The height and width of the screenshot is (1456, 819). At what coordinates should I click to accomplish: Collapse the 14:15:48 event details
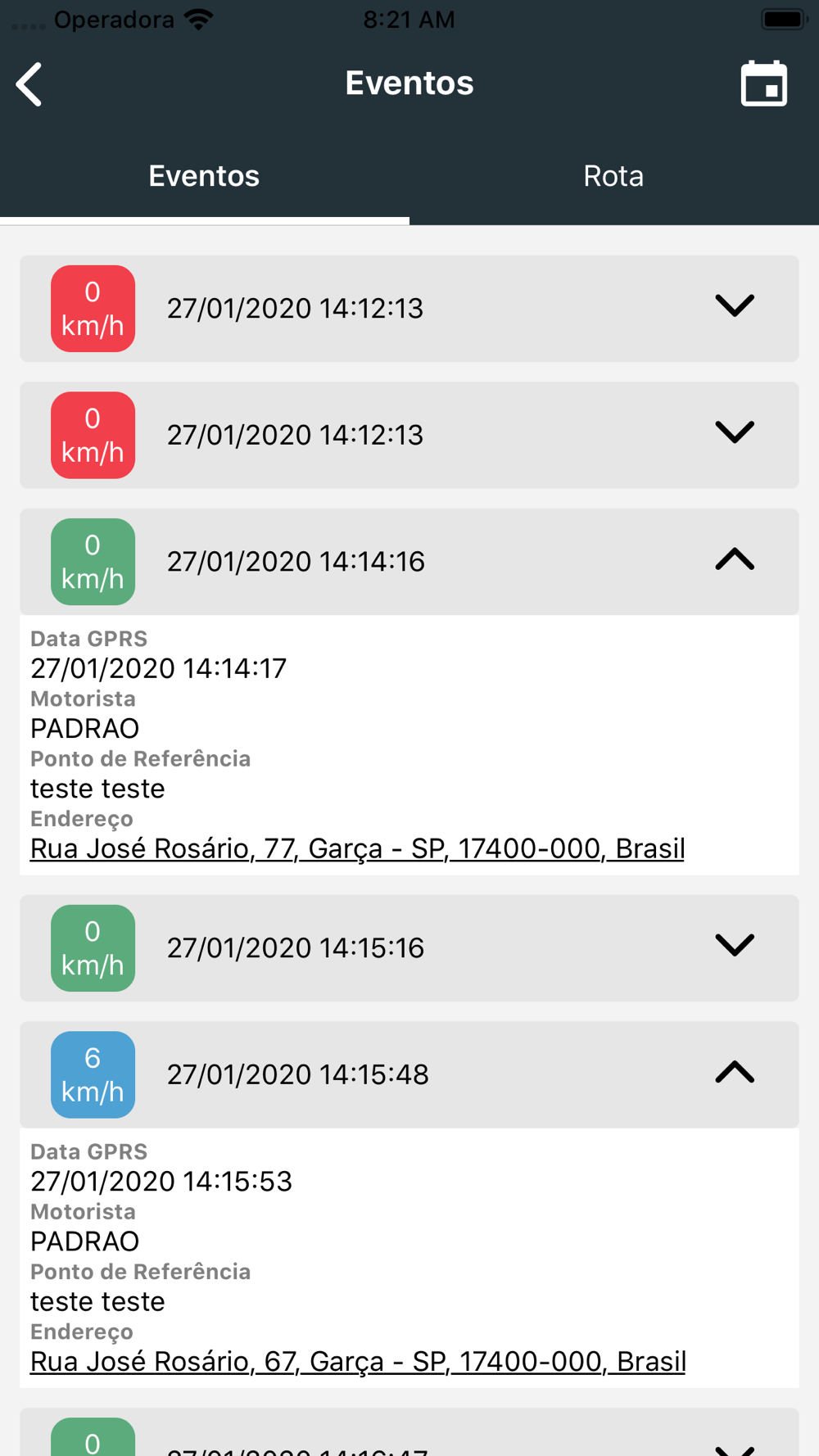tap(735, 1073)
